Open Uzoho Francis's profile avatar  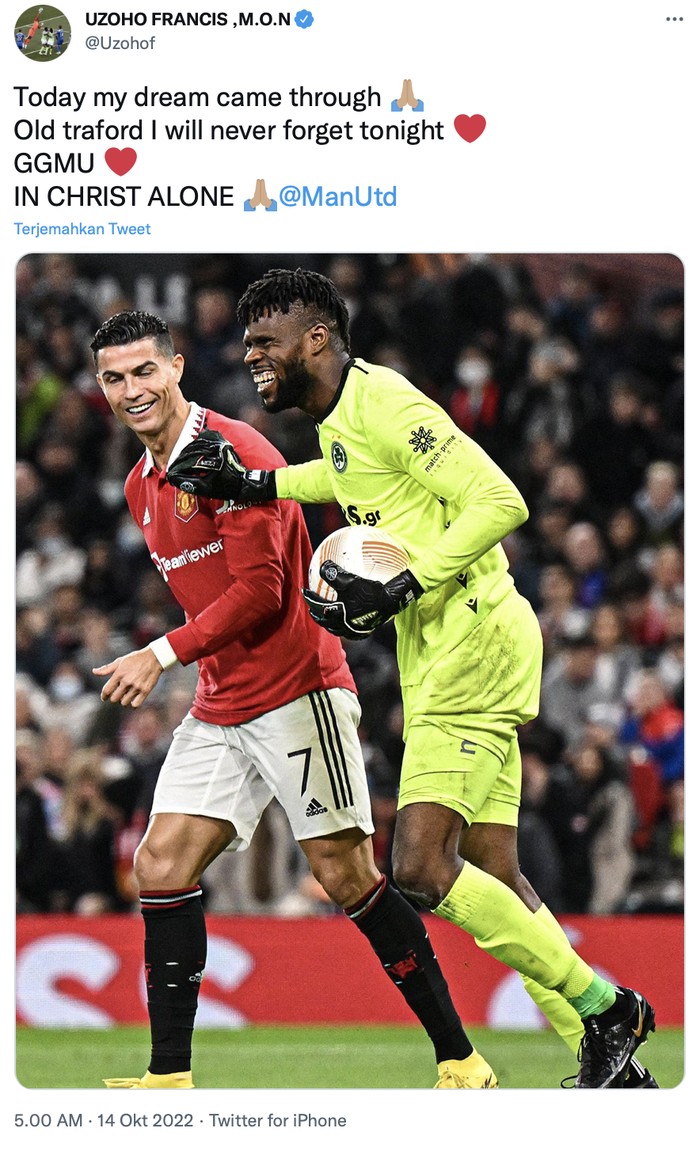click(42, 32)
